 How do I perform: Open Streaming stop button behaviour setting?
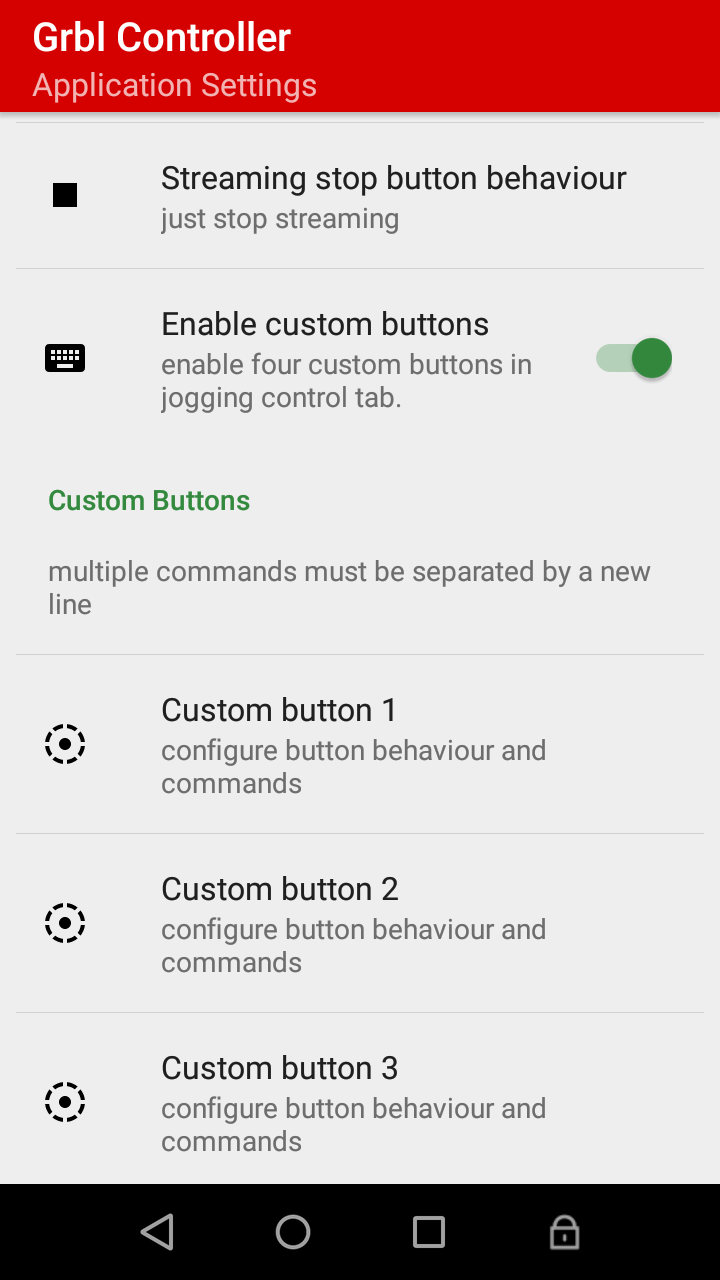tap(360, 196)
